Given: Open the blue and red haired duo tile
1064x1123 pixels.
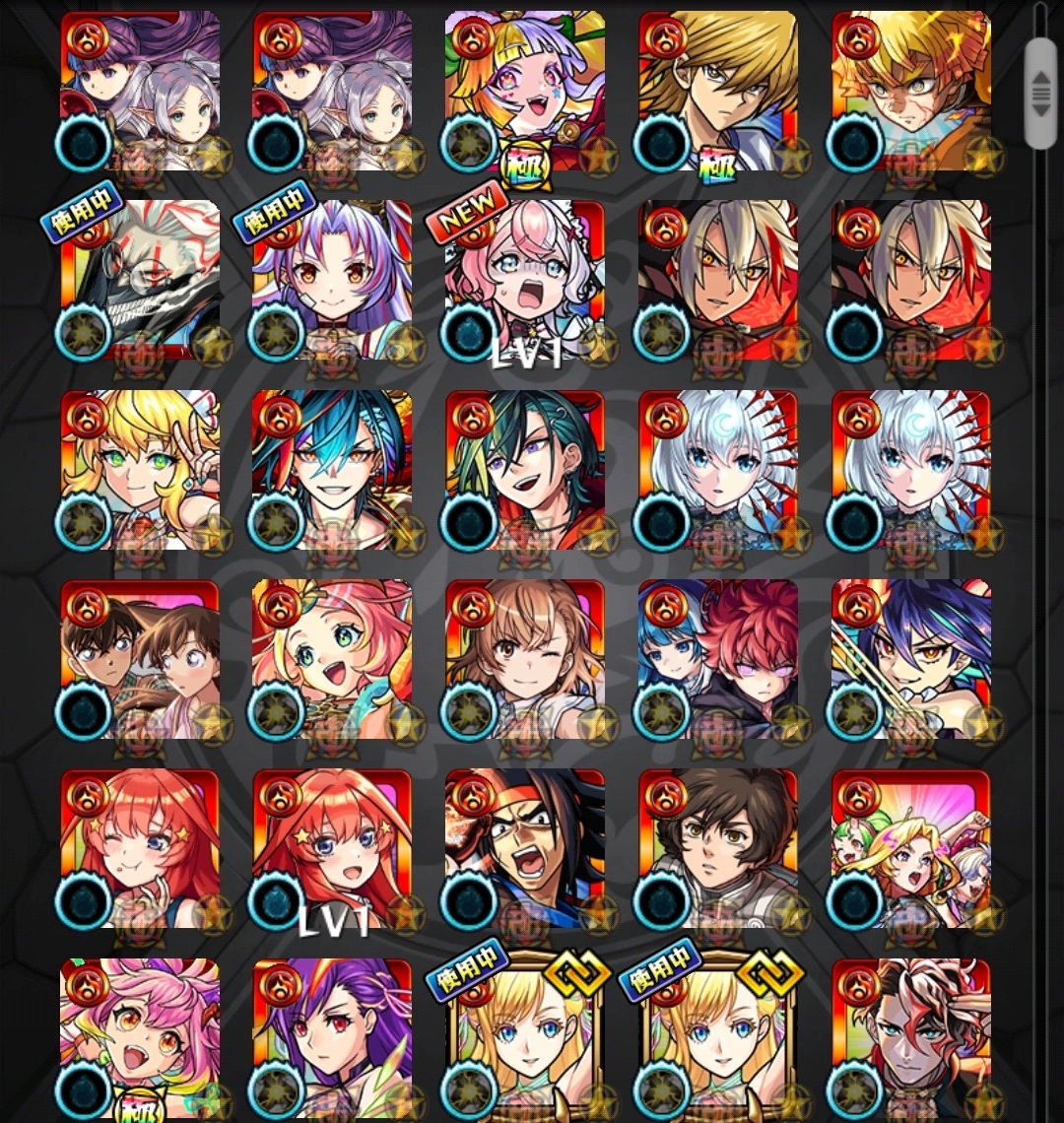Looking at the screenshot, I should tap(717, 659).
